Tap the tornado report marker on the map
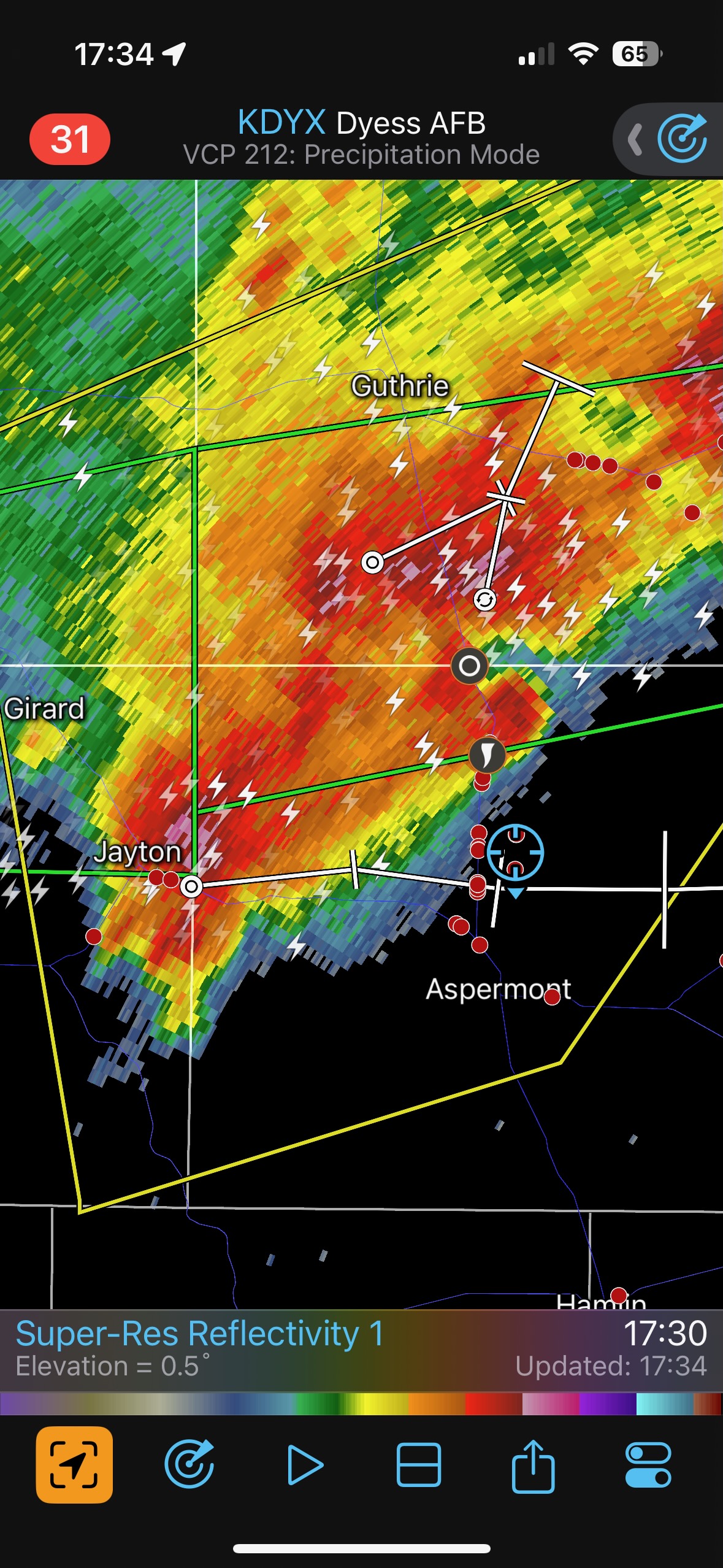The image size is (723, 1568). [488, 755]
